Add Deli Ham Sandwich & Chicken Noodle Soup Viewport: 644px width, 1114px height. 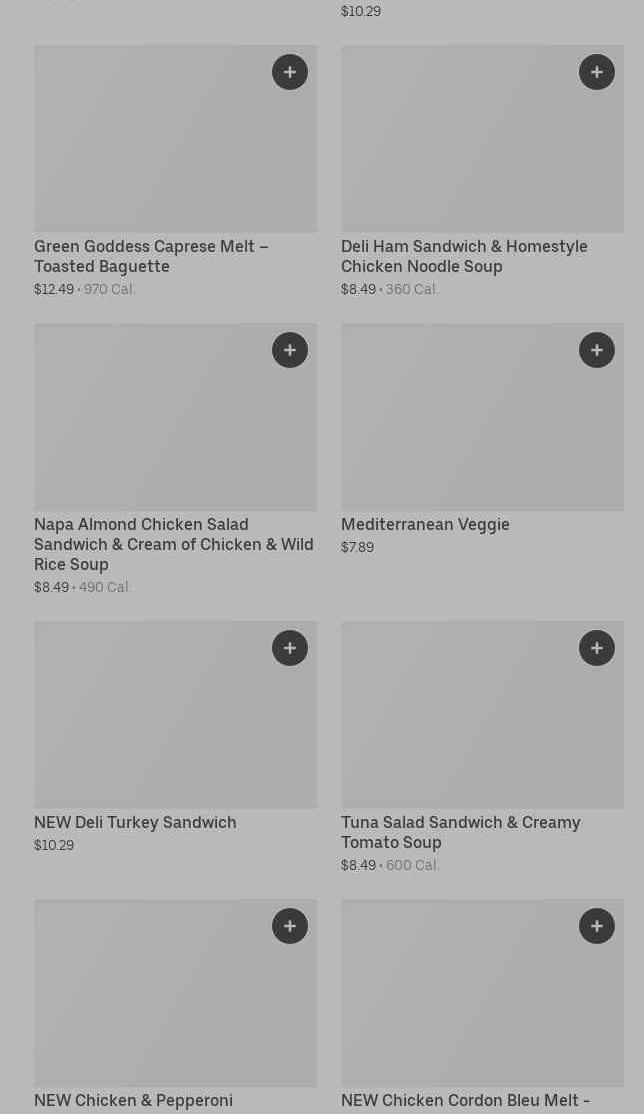[597, 72]
